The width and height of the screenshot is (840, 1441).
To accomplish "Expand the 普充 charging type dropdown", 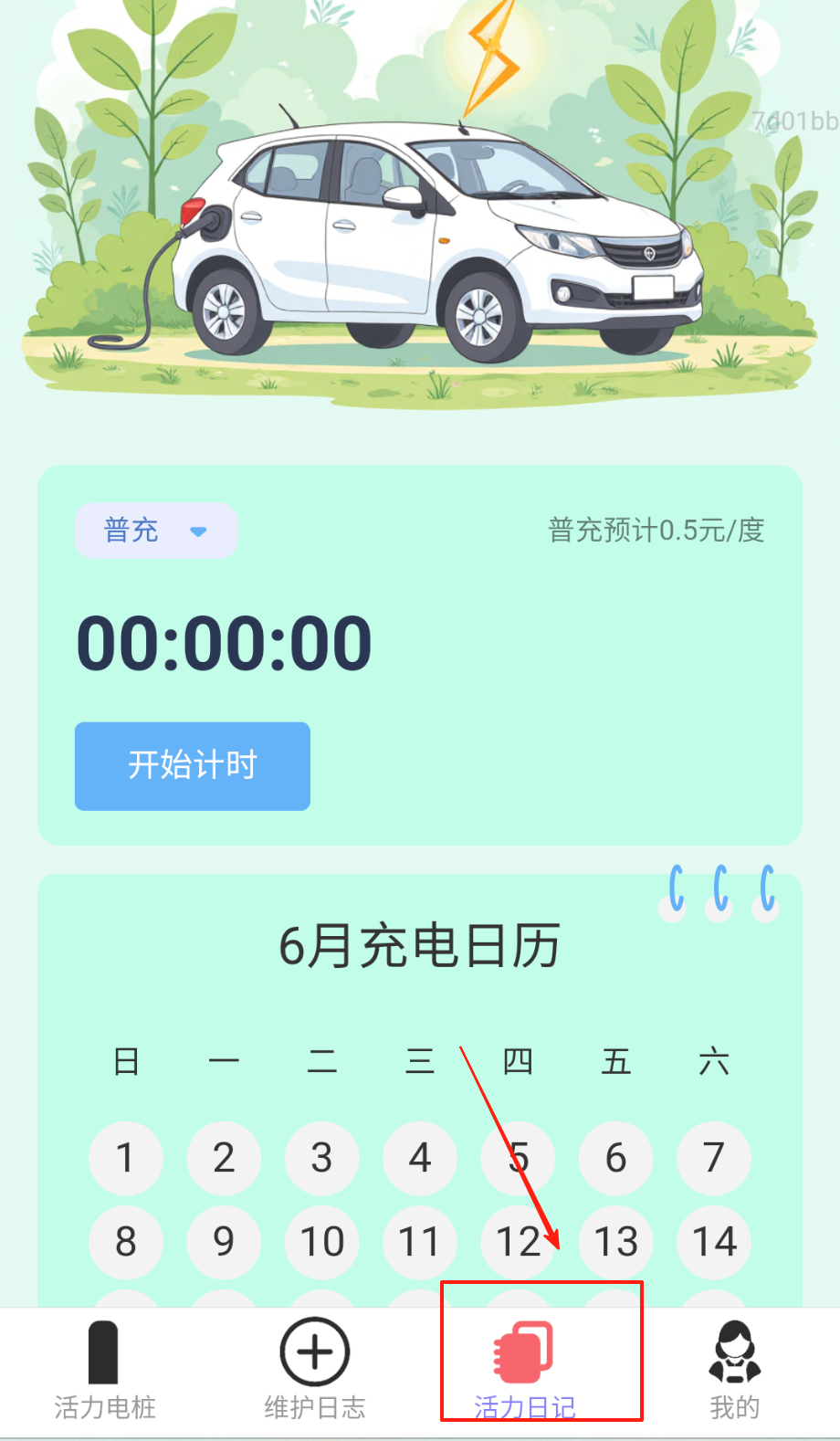I will click(155, 531).
